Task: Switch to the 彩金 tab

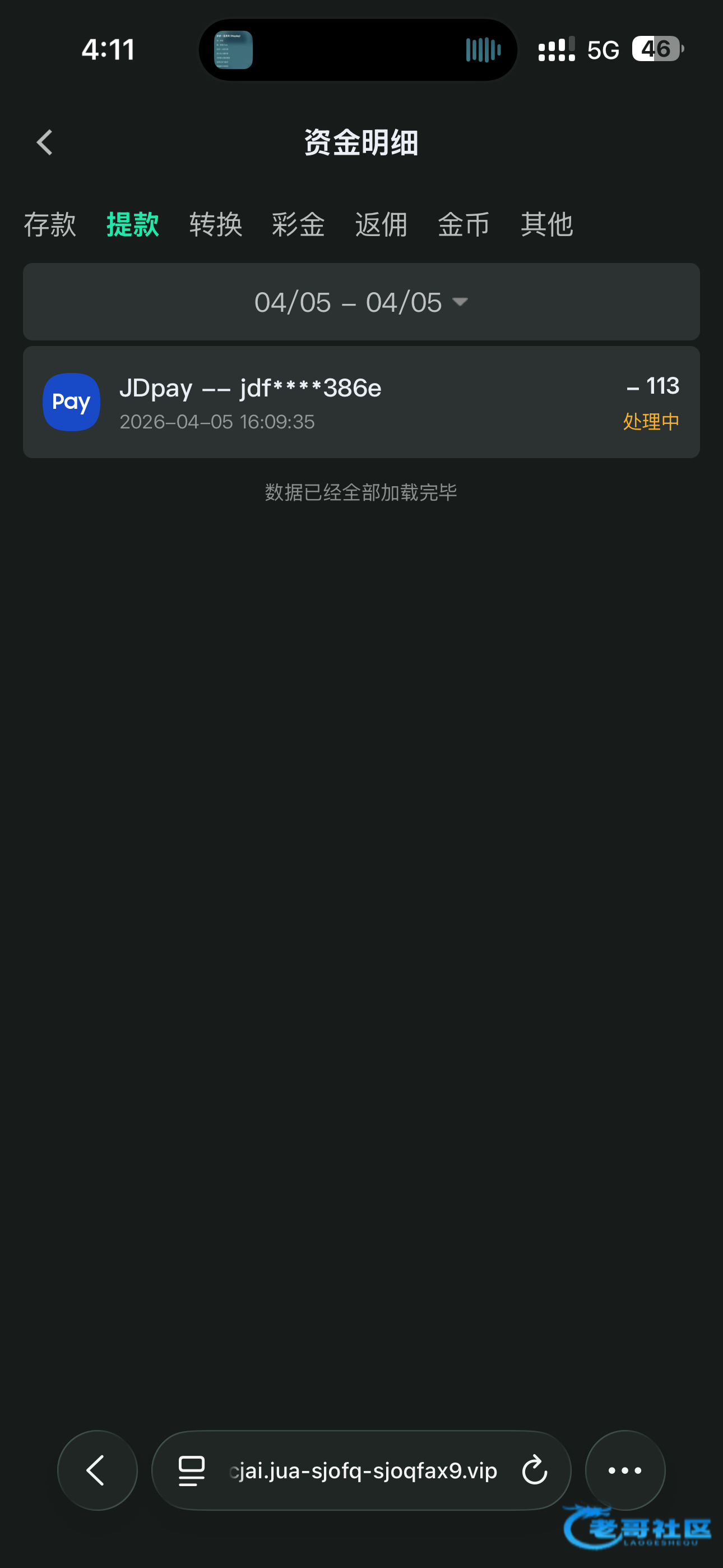Action: tap(298, 225)
